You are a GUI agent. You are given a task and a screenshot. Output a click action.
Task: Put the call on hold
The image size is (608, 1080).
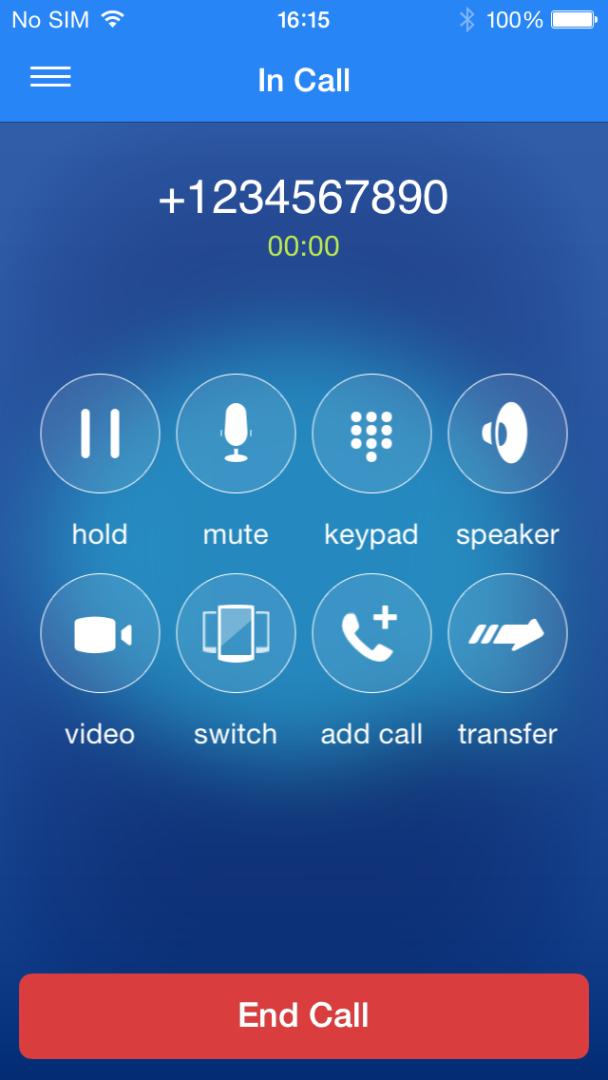100,433
